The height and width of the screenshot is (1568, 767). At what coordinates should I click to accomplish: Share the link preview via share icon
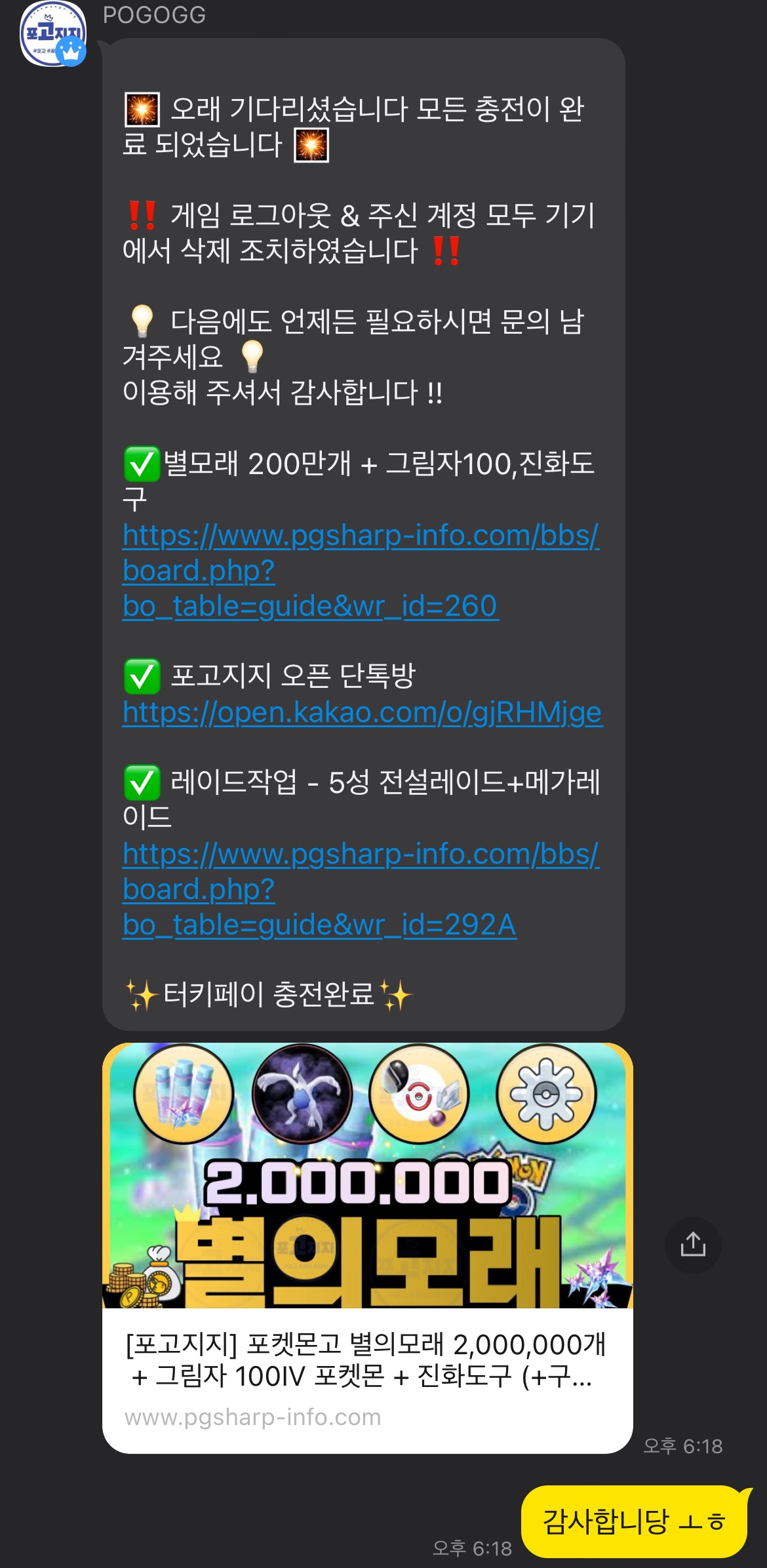tap(693, 1245)
